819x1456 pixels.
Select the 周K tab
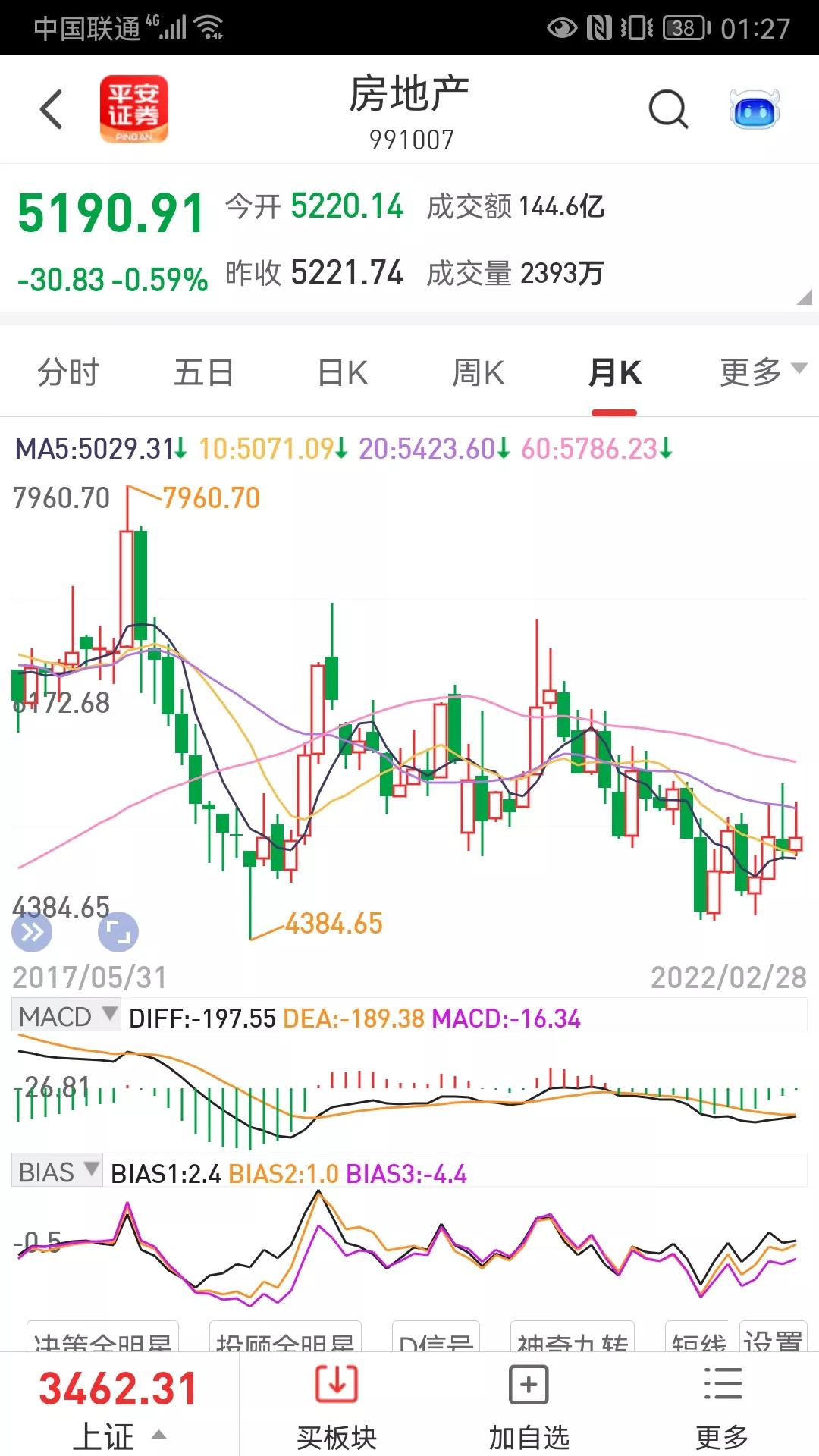tap(479, 372)
